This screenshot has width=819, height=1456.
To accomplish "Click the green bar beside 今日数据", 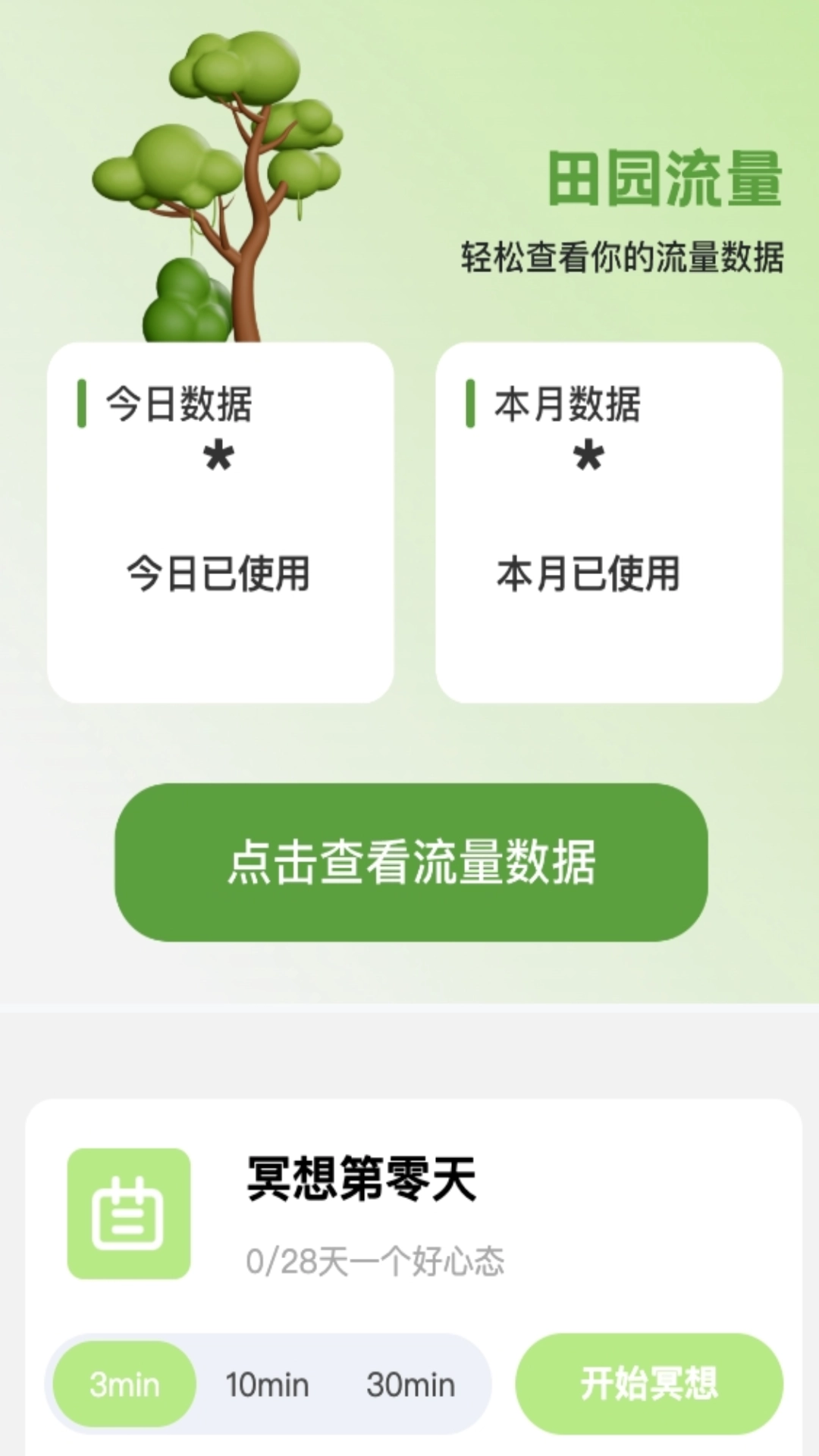I will click(81, 404).
